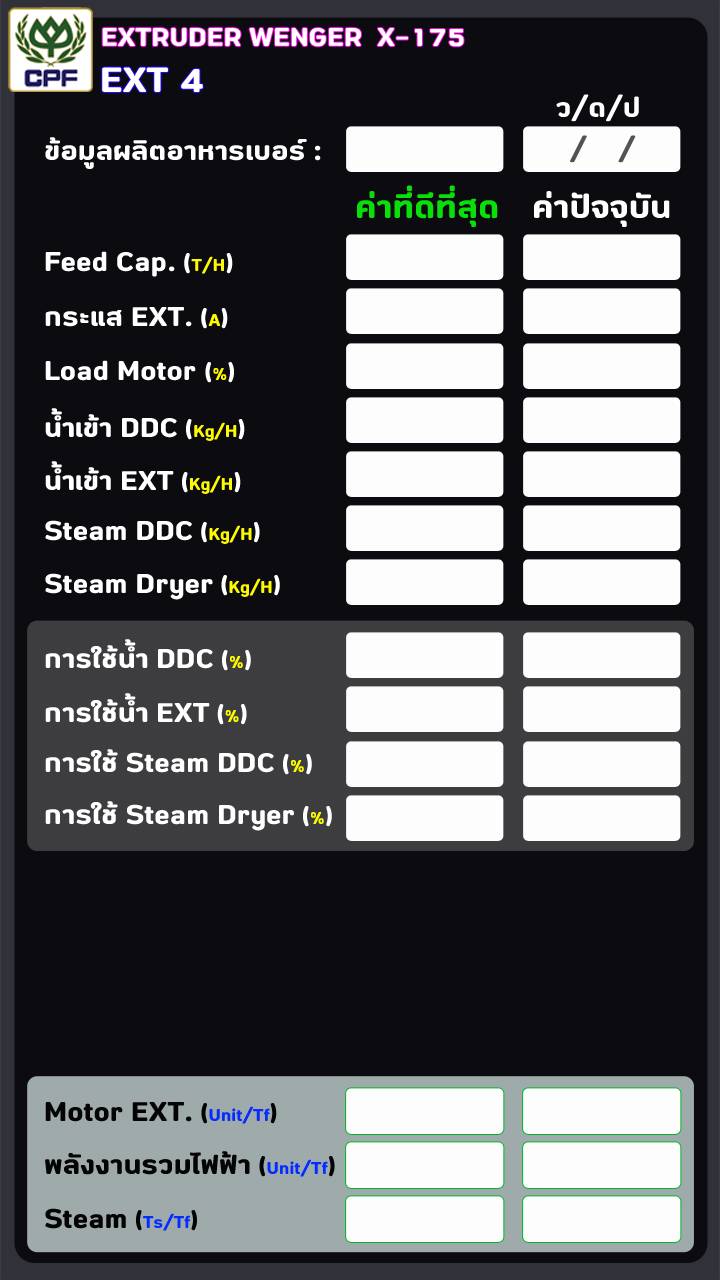The image size is (720, 1280).
Task: Select the current value field for การใช้ Steam Dryer
Action: tap(602, 818)
